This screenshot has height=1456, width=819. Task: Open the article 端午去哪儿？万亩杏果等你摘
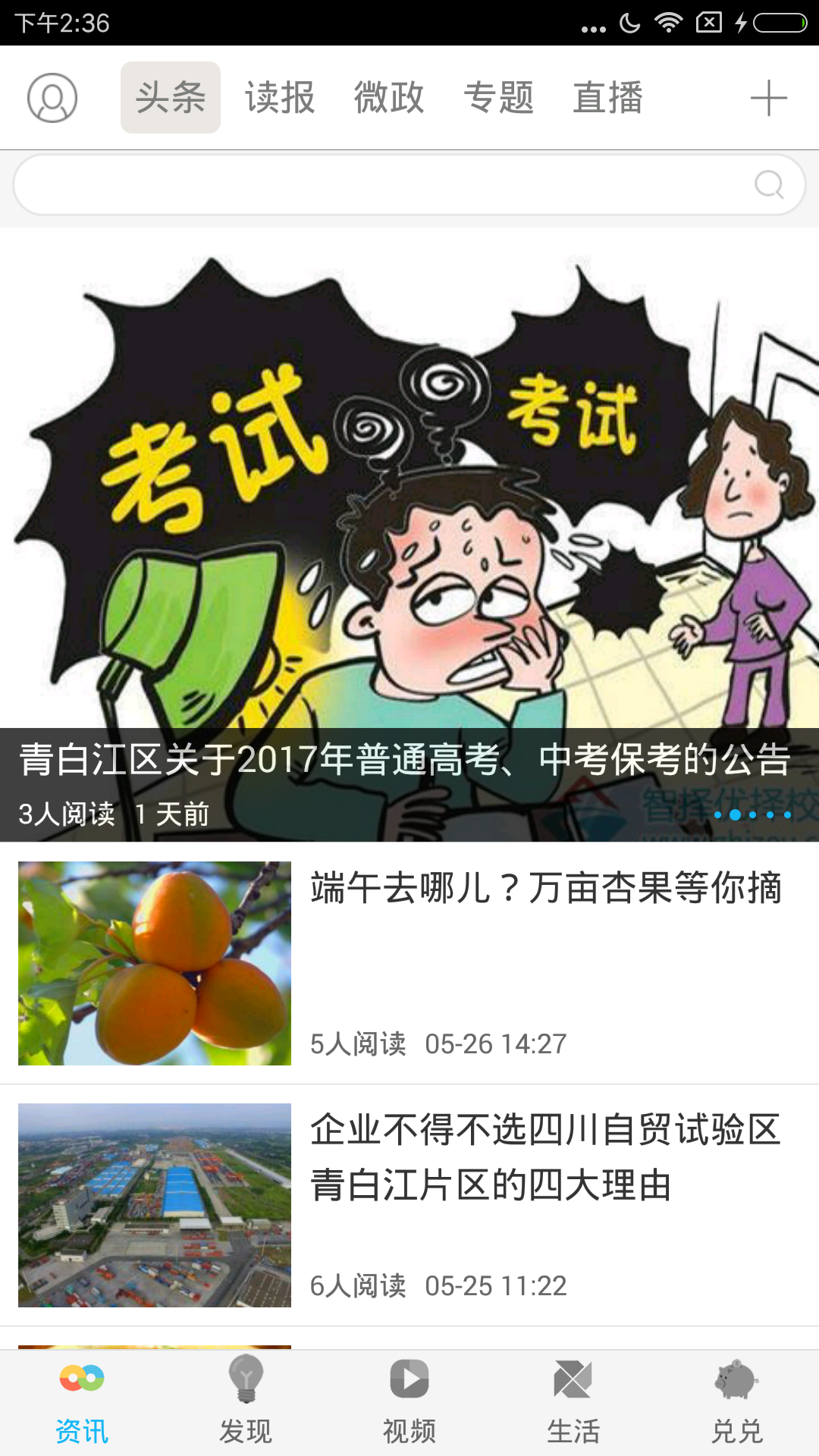[545, 889]
